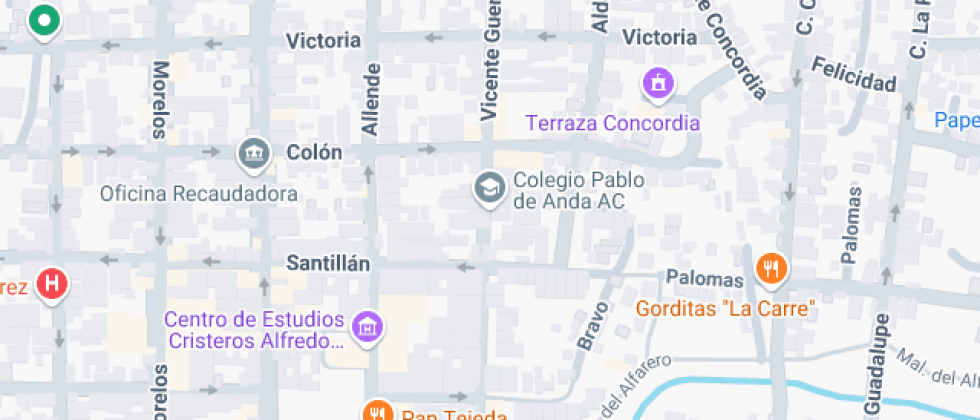Viewport: 980px width, 420px height.
Task: Open the Terraza Concordia place marker
Action: click(657, 85)
